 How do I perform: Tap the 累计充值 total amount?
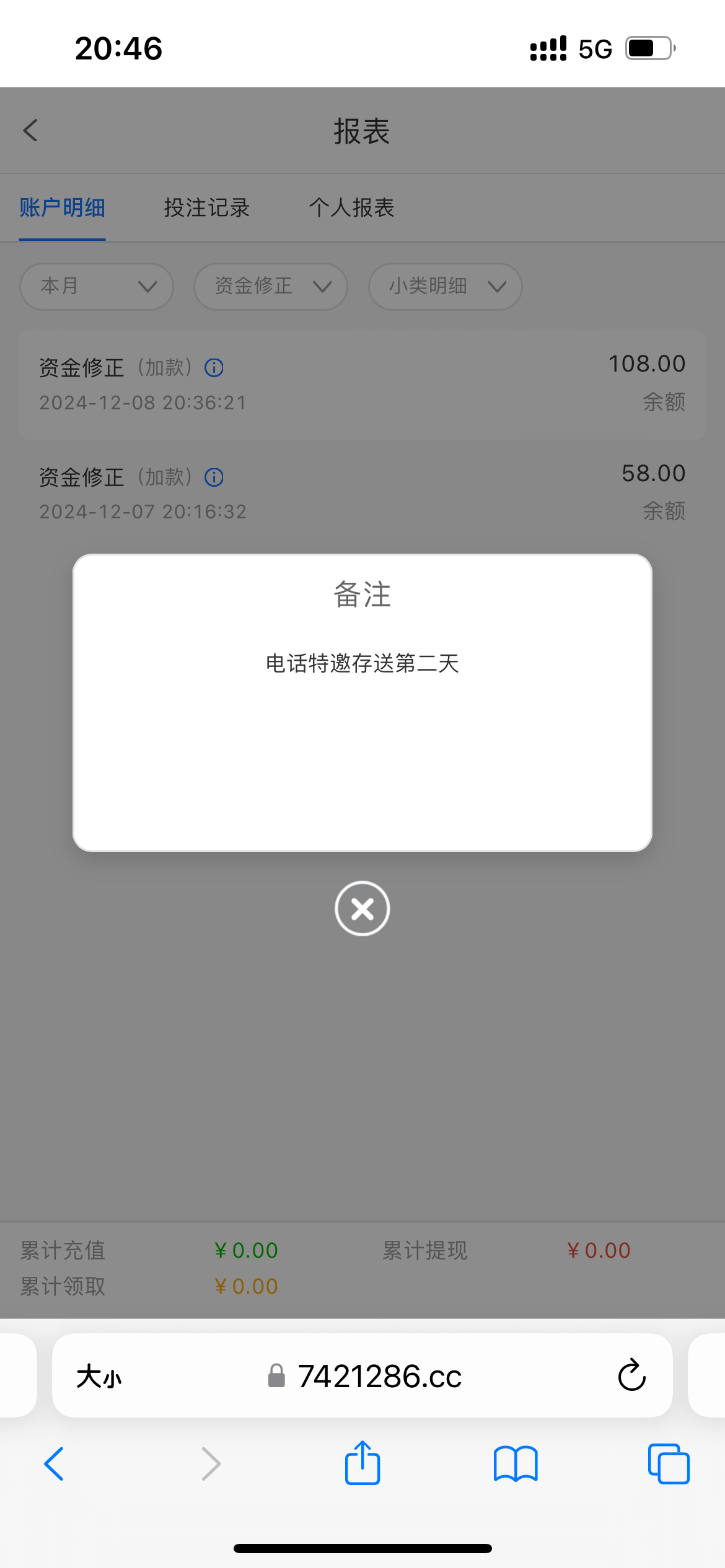pyautogui.click(x=246, y=1250)
